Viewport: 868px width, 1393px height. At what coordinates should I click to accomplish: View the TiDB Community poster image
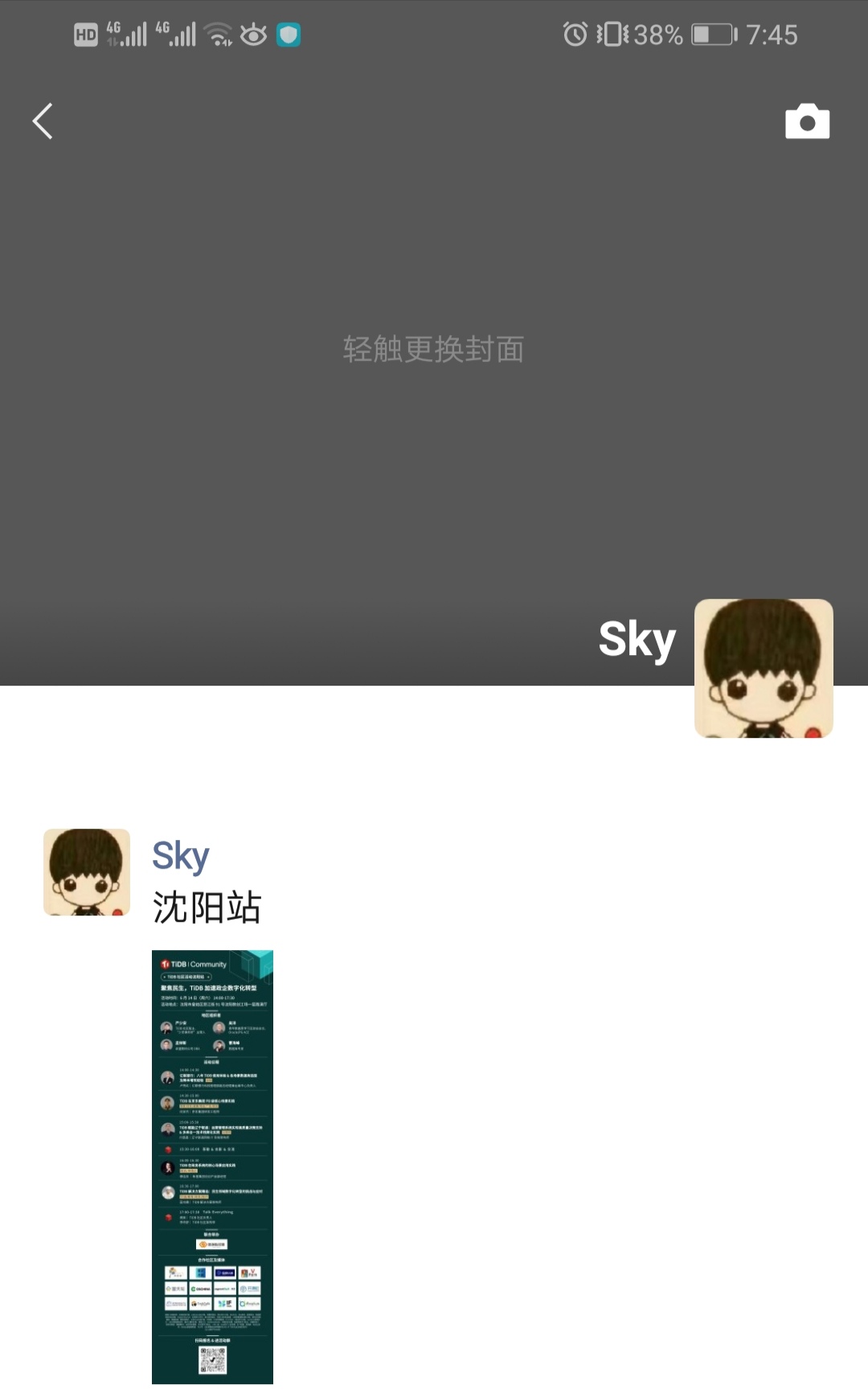pyautogui.click(x=212, y=1166)
